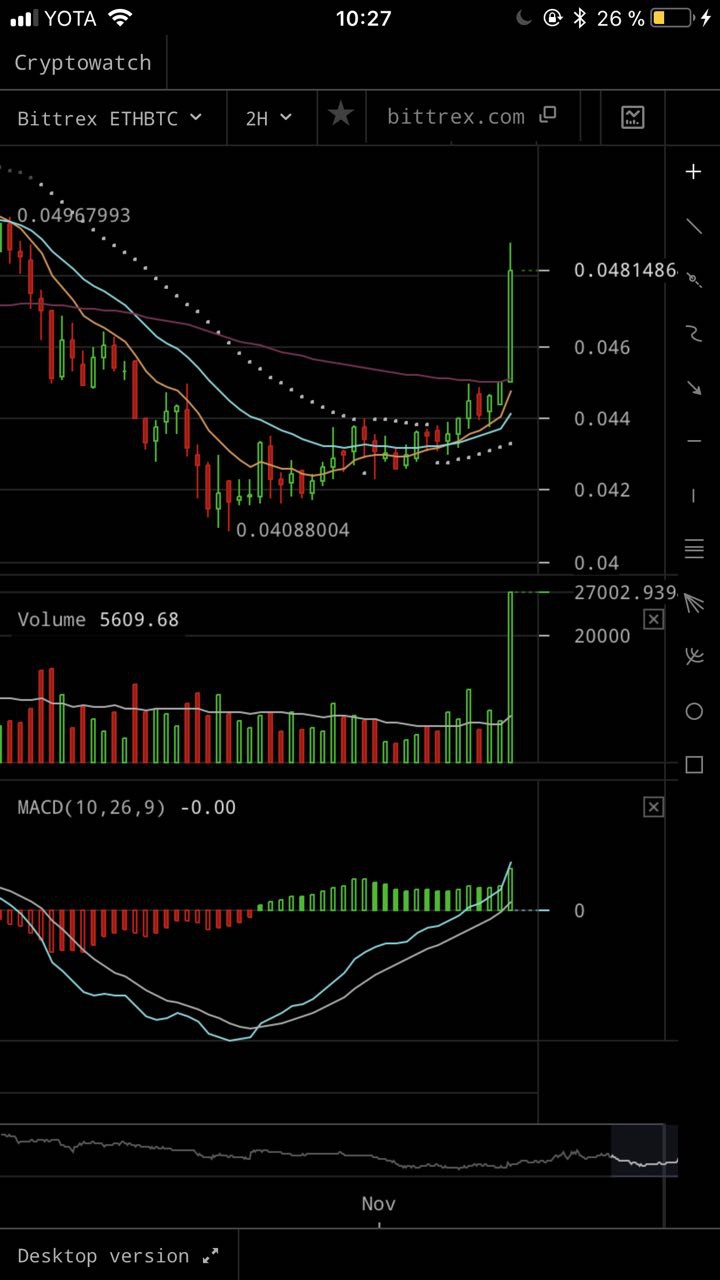
Task: Switch to Desktop version
Action: tap(117, 1256)
